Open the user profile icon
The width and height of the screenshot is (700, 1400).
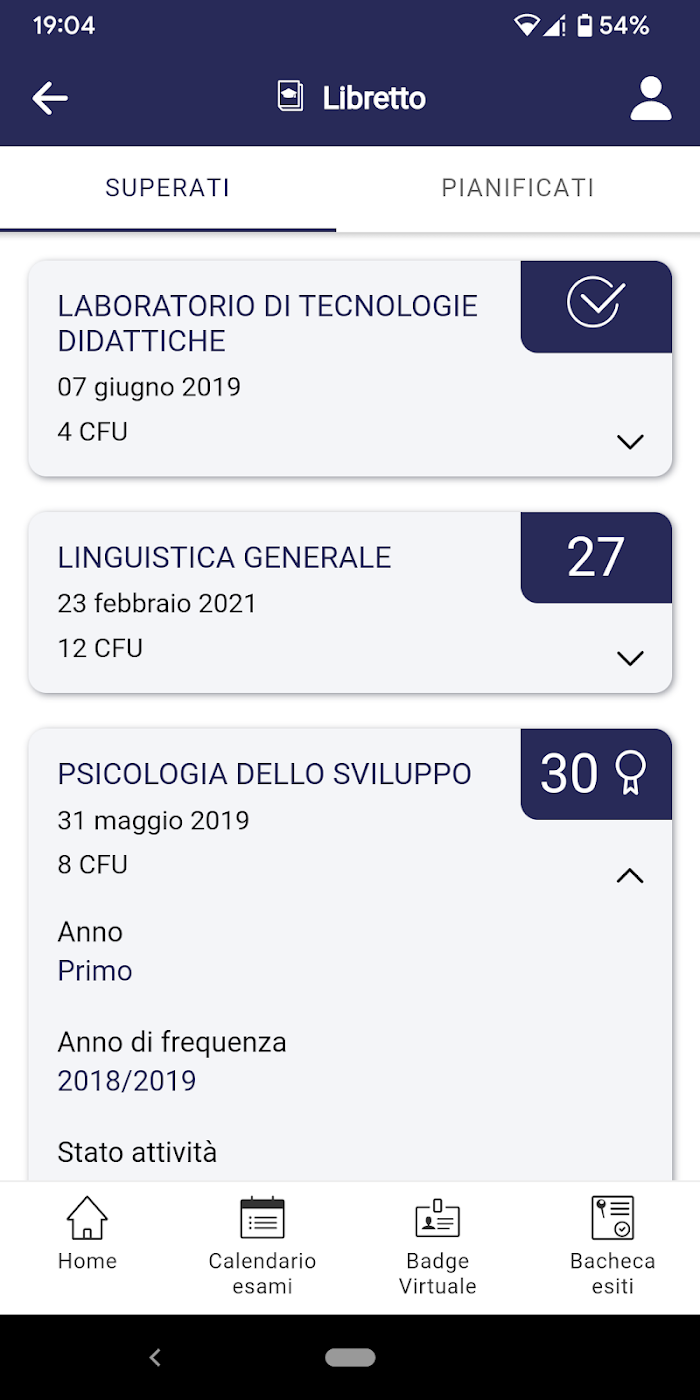pyautogui.click(x=650, y=98)
